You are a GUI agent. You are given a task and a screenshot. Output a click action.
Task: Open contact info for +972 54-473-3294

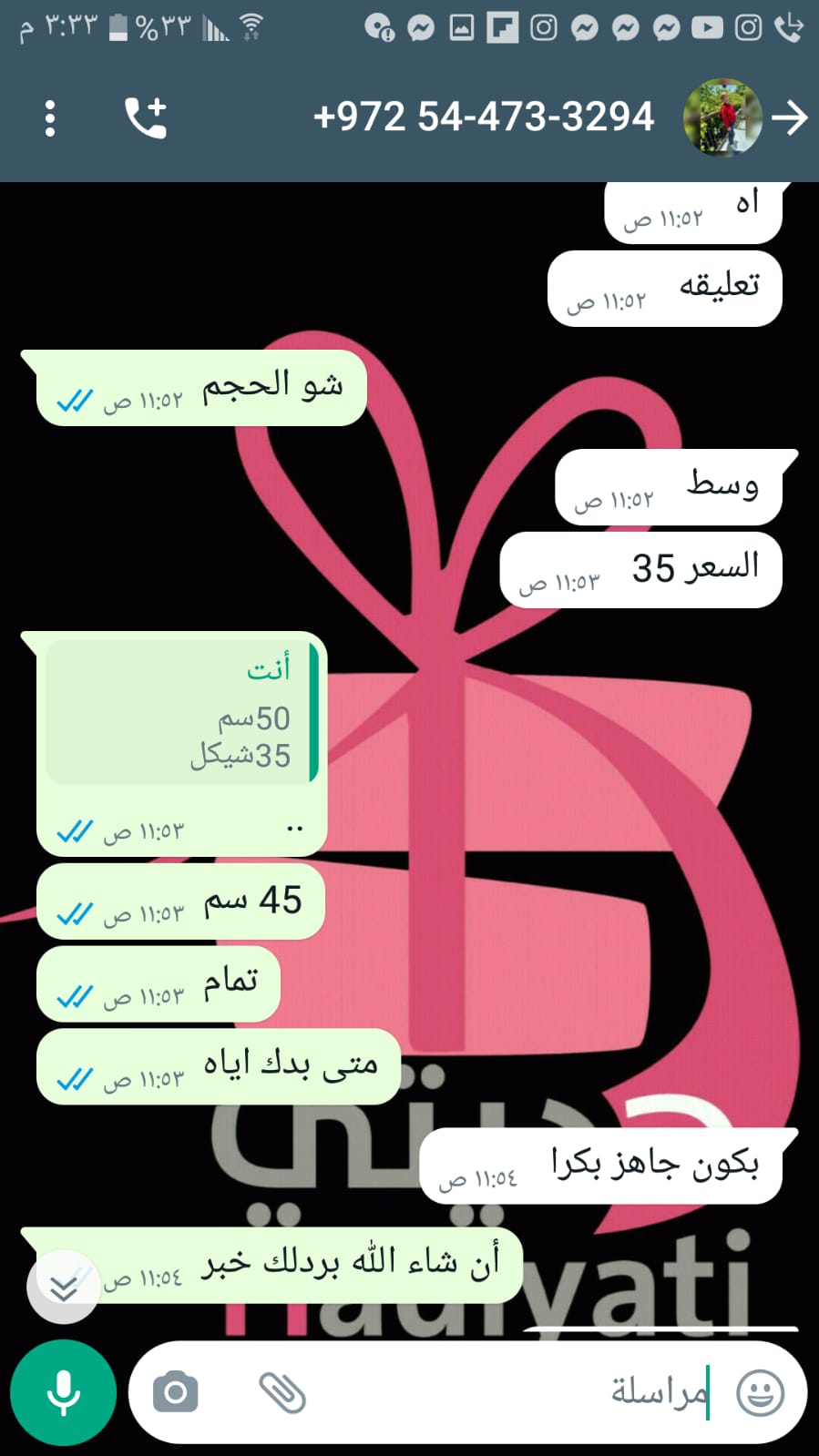483,117
